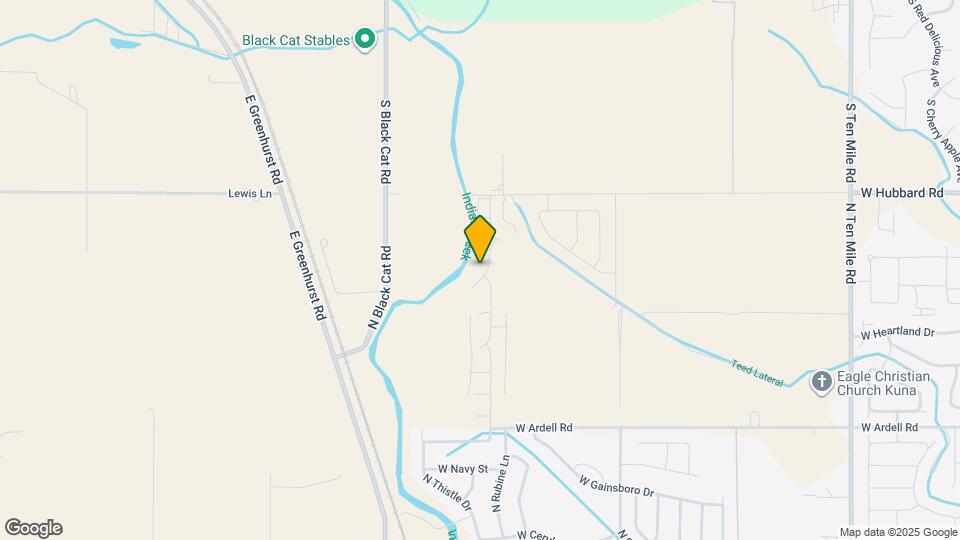Tap the orange location marker on Indian Creek

point(480,238)
